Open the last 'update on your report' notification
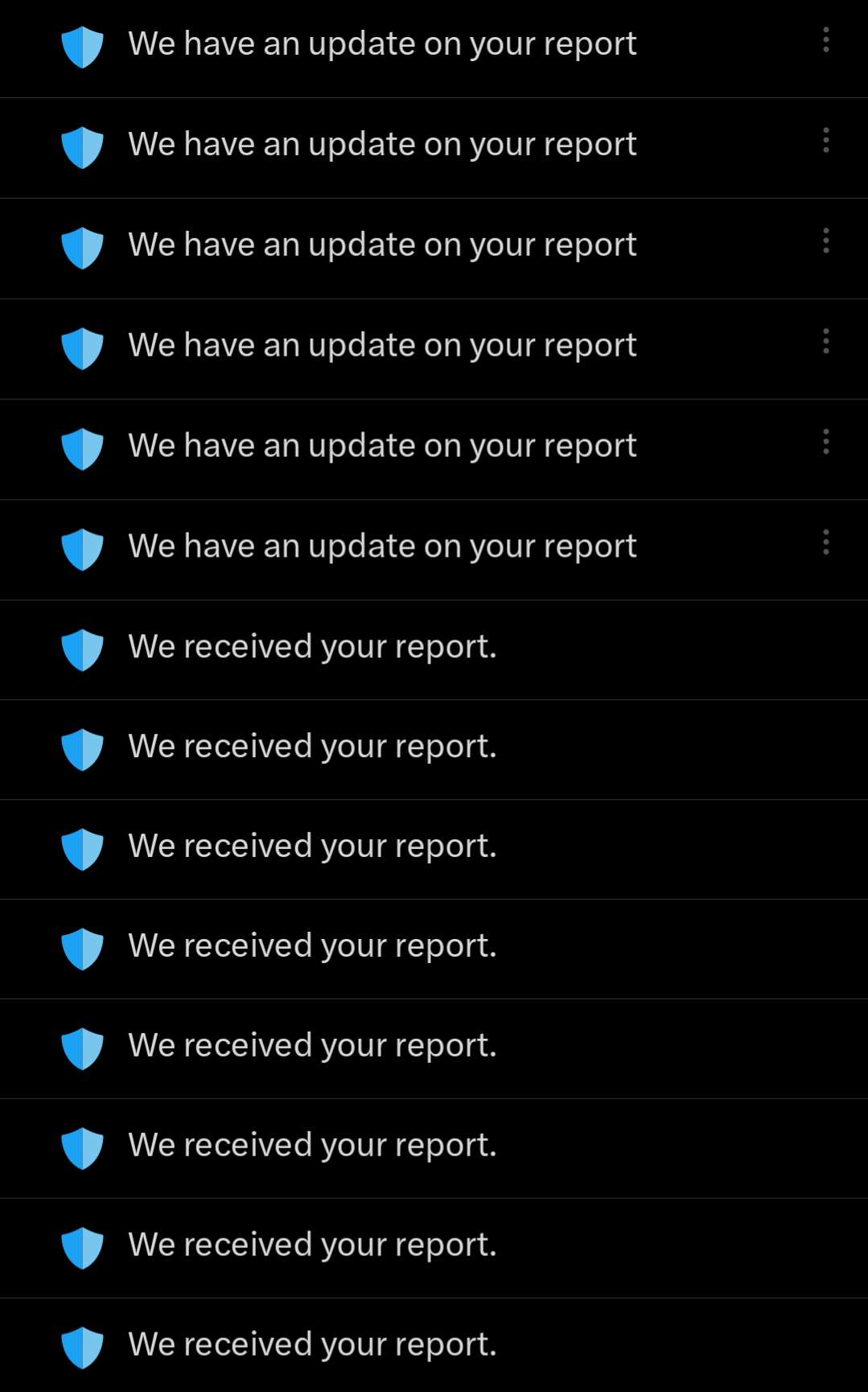Viewport: 868px width, 1392px height. (382, 547)
